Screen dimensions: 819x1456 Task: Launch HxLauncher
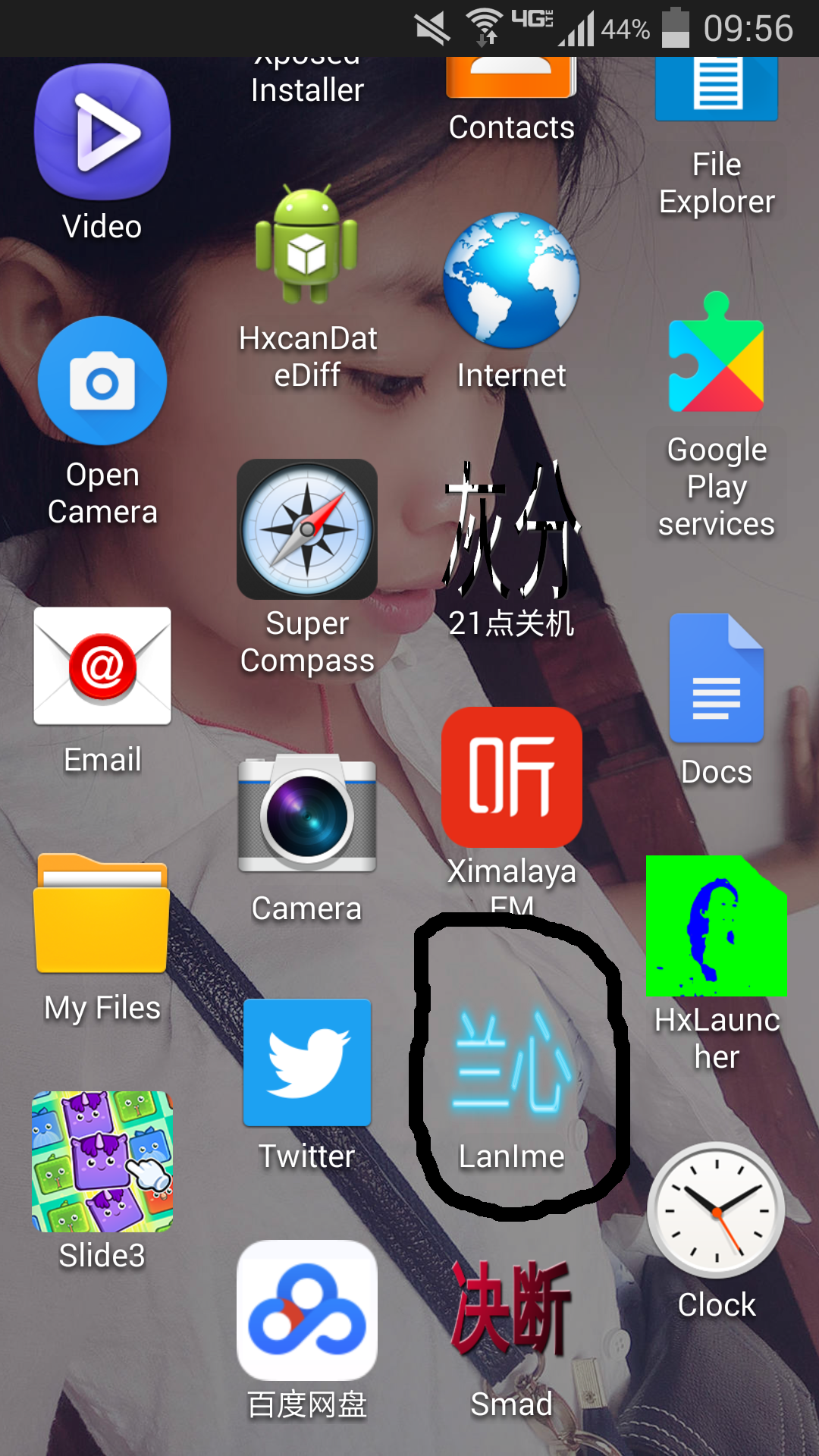(x=717, y=926)
